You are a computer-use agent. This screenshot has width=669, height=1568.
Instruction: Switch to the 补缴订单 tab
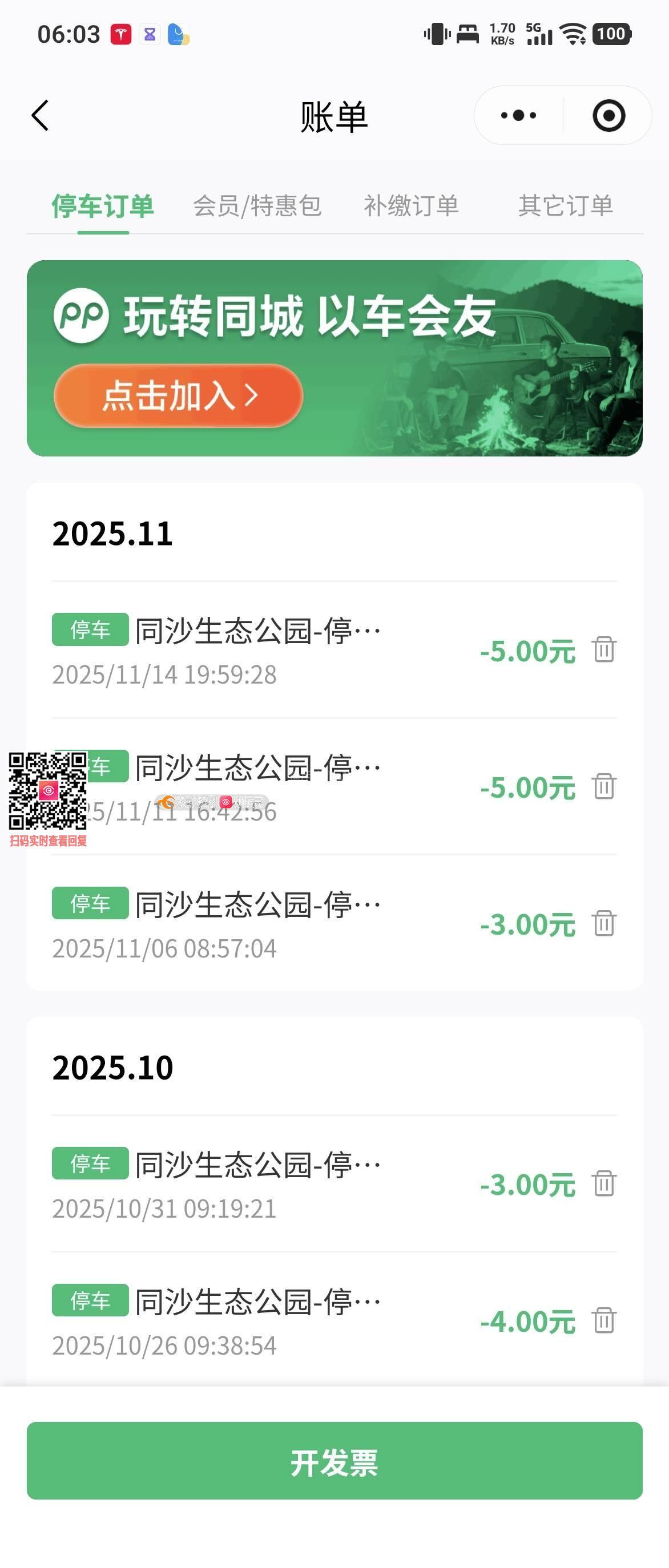click(x=411, y=206)
